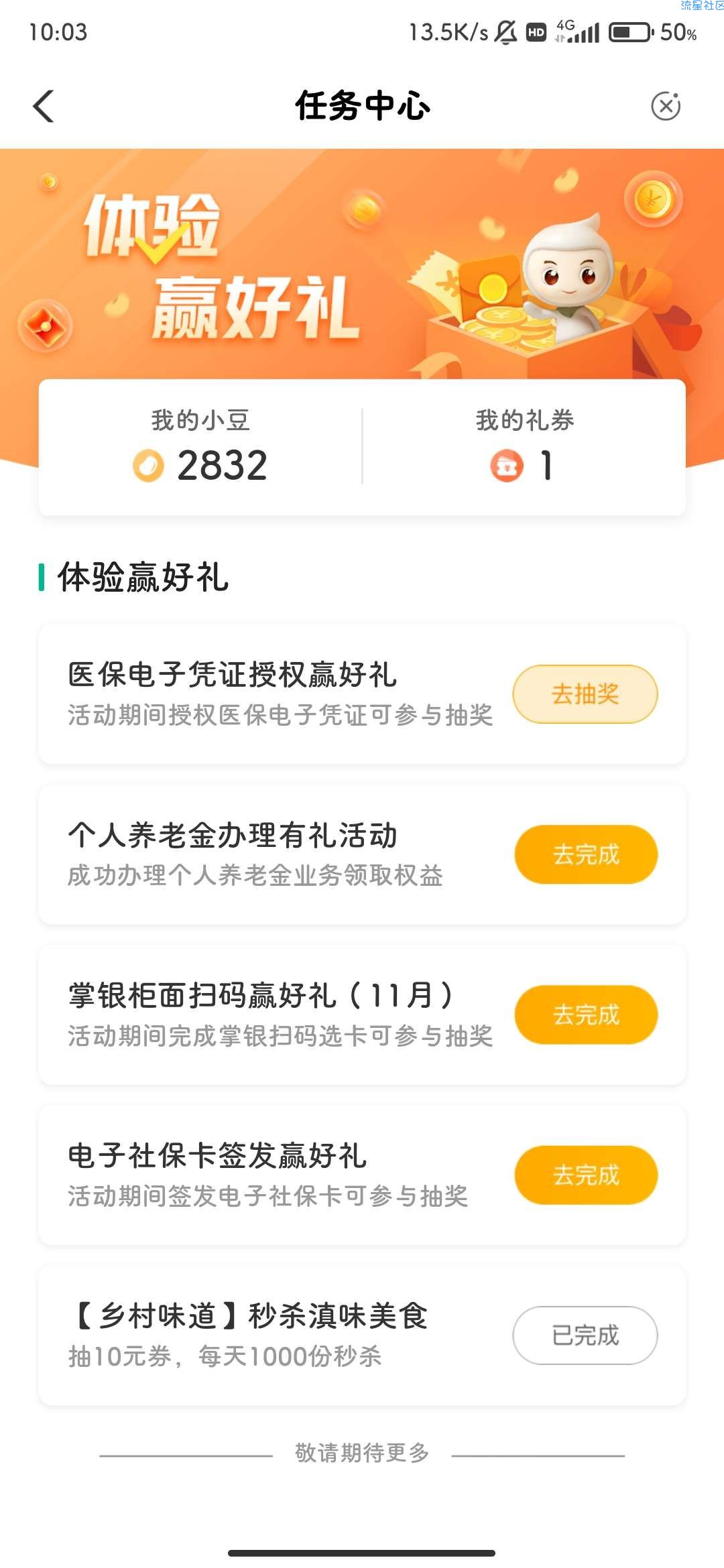Tap 去抽奖 for 医保电子凭证授权赢好礼

point(585,694)
